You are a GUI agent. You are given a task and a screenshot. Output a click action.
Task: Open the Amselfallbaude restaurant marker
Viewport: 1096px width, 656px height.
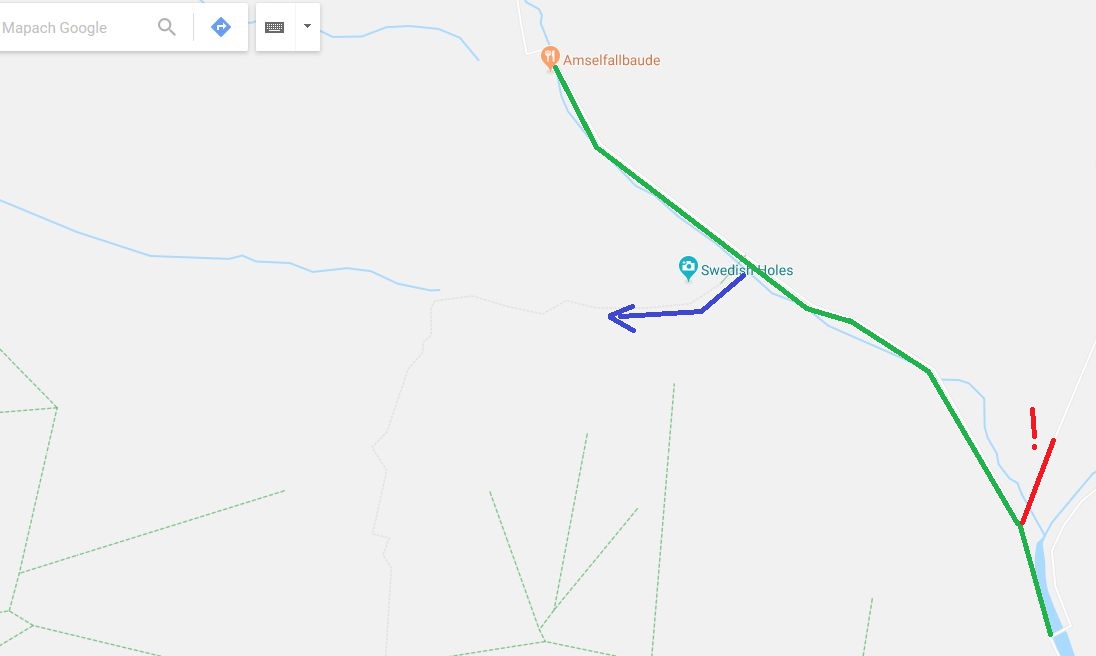pos(549,57)
